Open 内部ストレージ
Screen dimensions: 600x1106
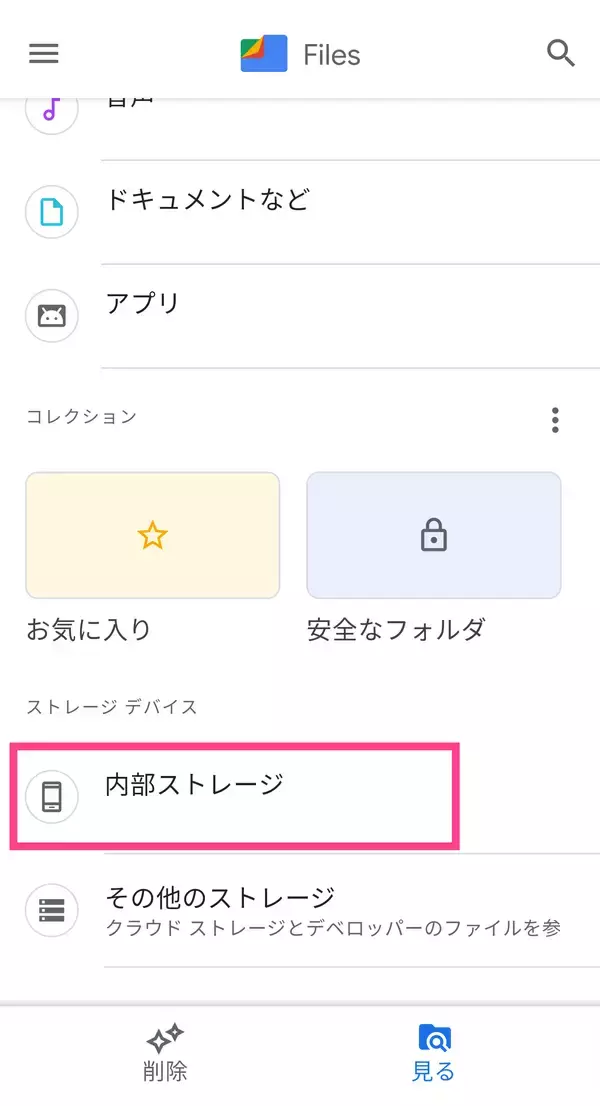click(235, 796)
